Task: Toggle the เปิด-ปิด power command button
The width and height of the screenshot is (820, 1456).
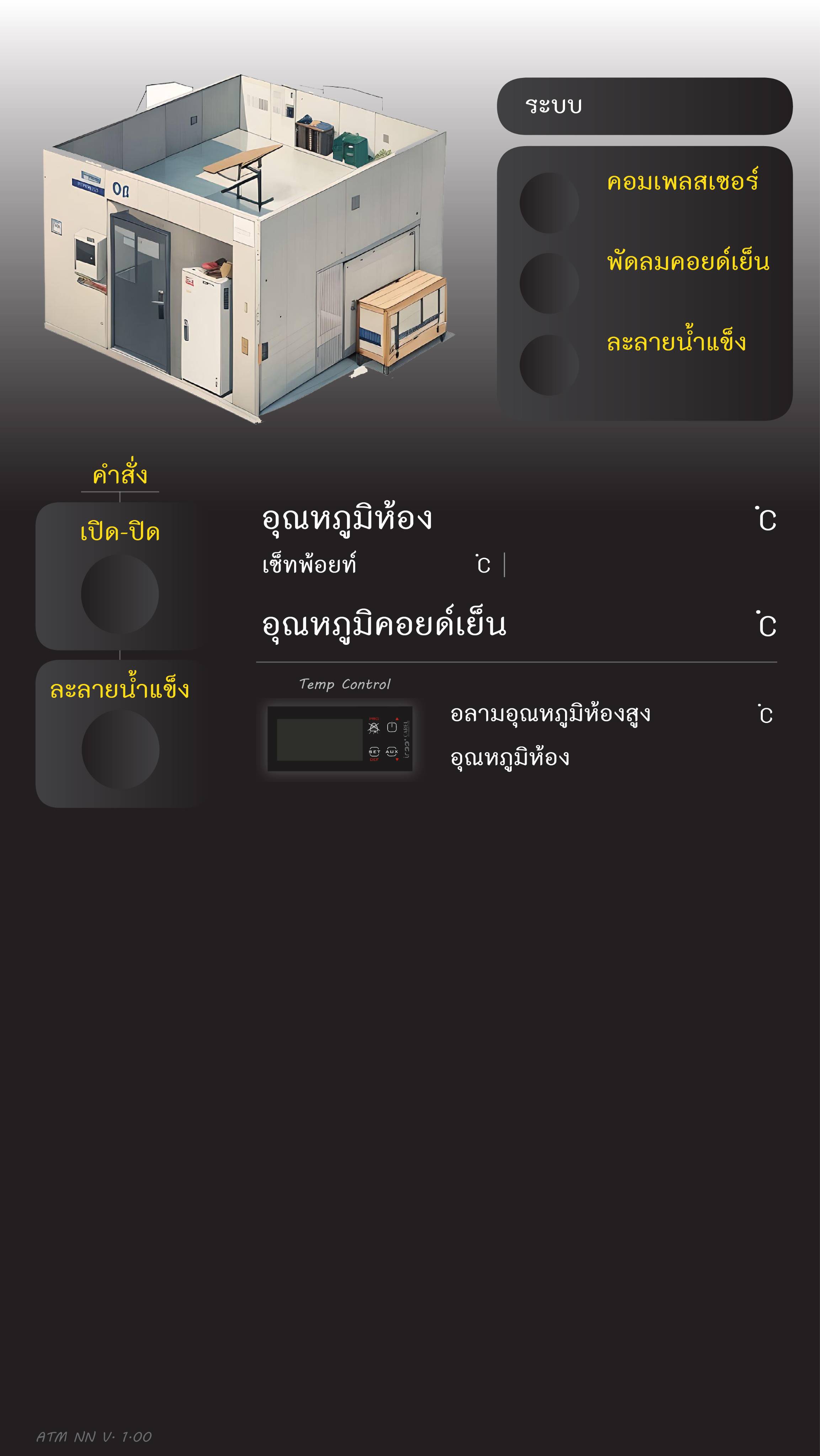Action: 120,594
